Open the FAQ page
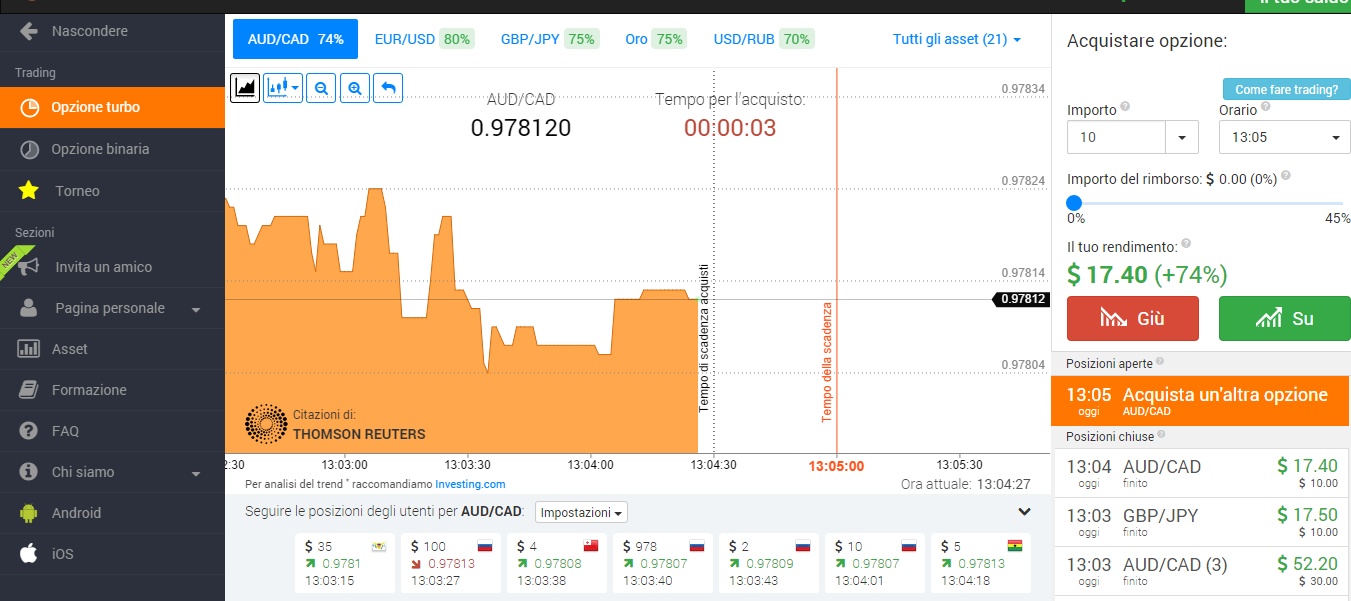 coord(65,431)
